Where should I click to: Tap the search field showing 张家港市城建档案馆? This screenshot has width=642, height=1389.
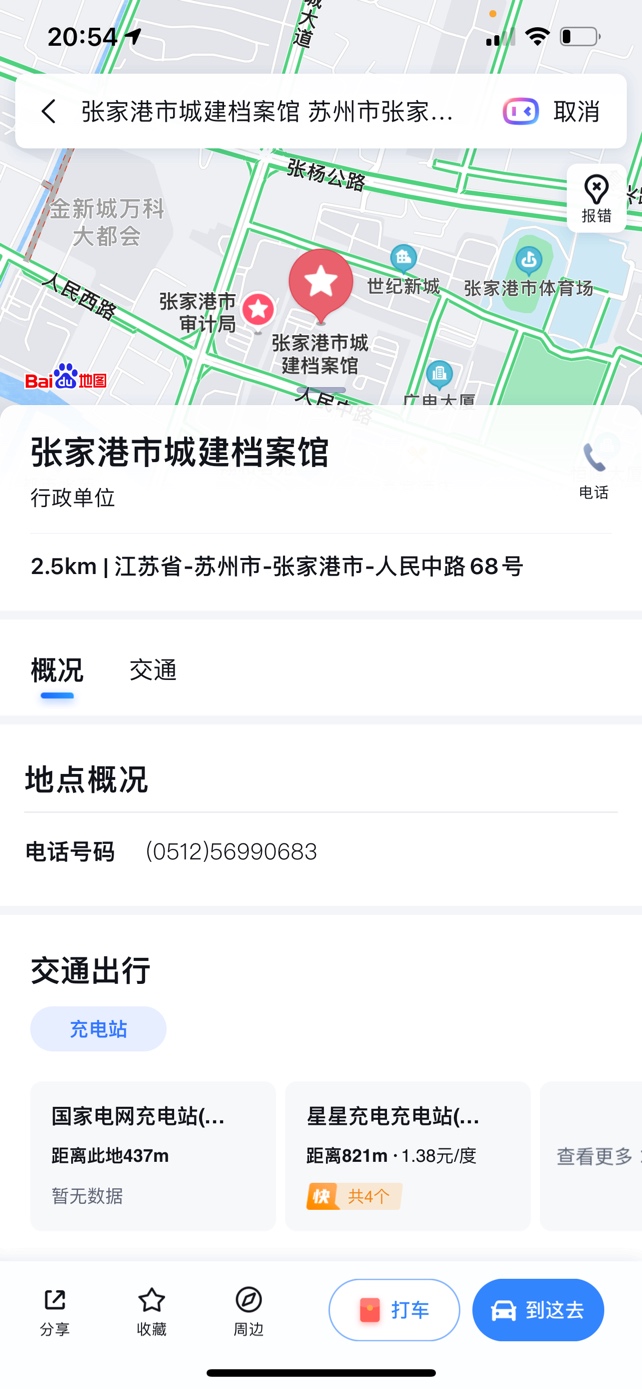coord(267,111)
